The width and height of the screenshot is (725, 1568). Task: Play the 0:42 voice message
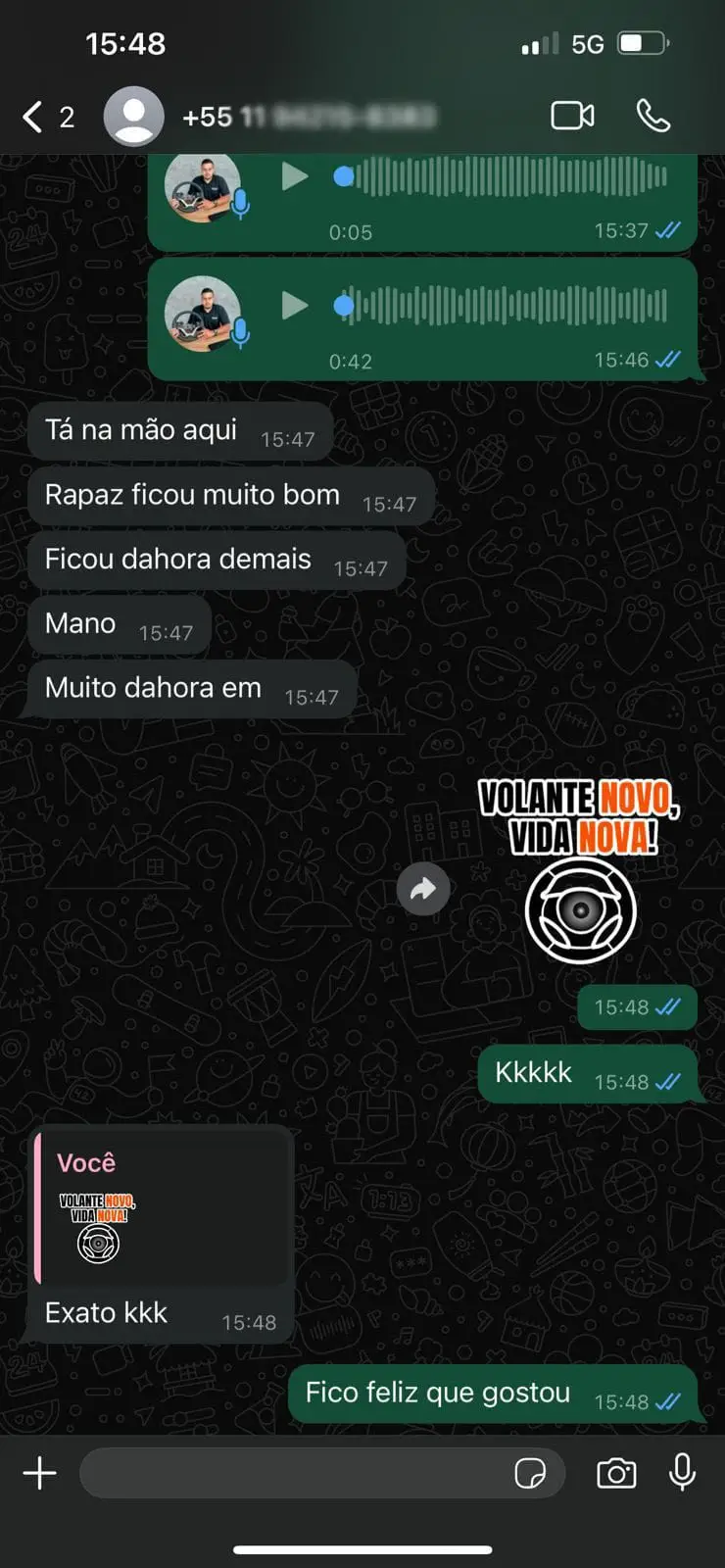[294, 306]
